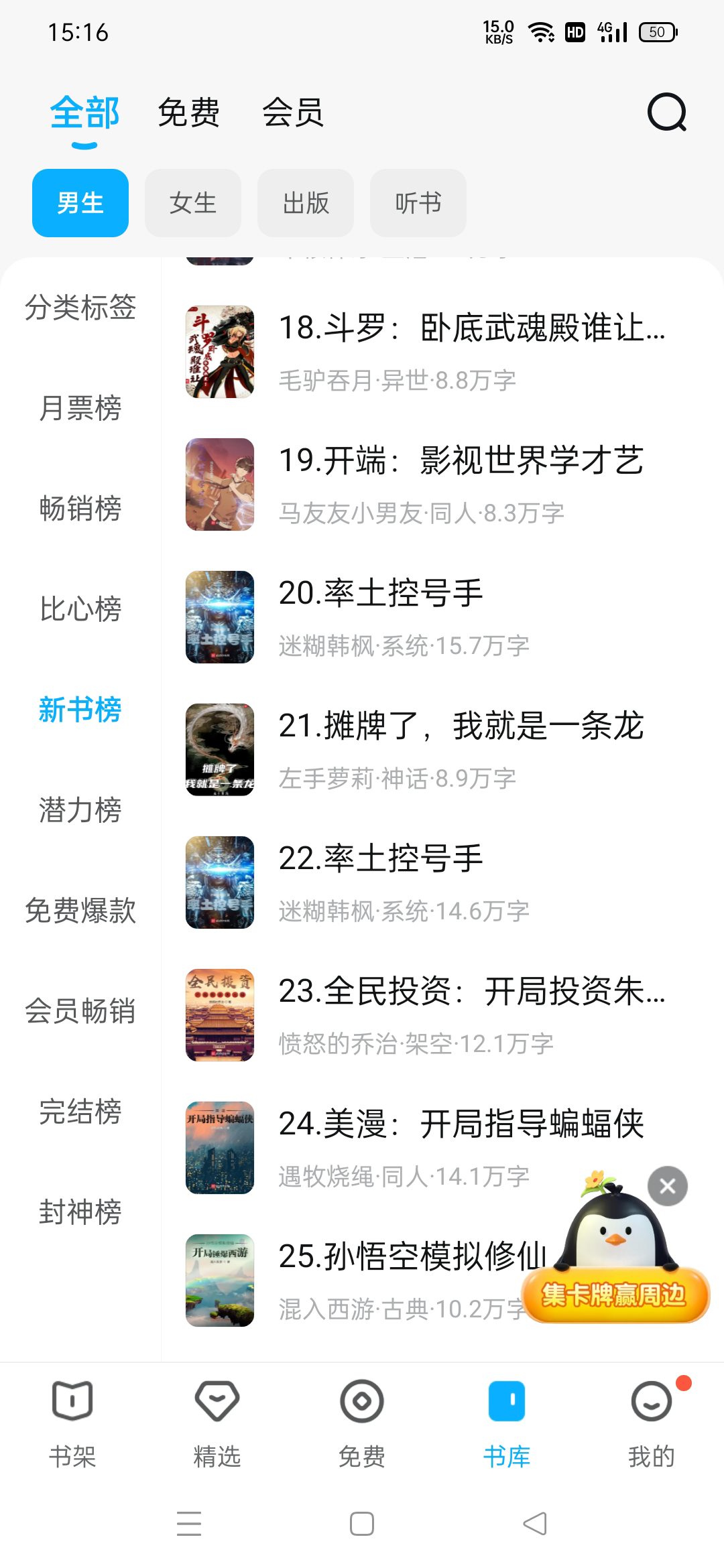Switch to the 免费 top tab
Viewport: 724px width, 1568px height.
point(188,113)
